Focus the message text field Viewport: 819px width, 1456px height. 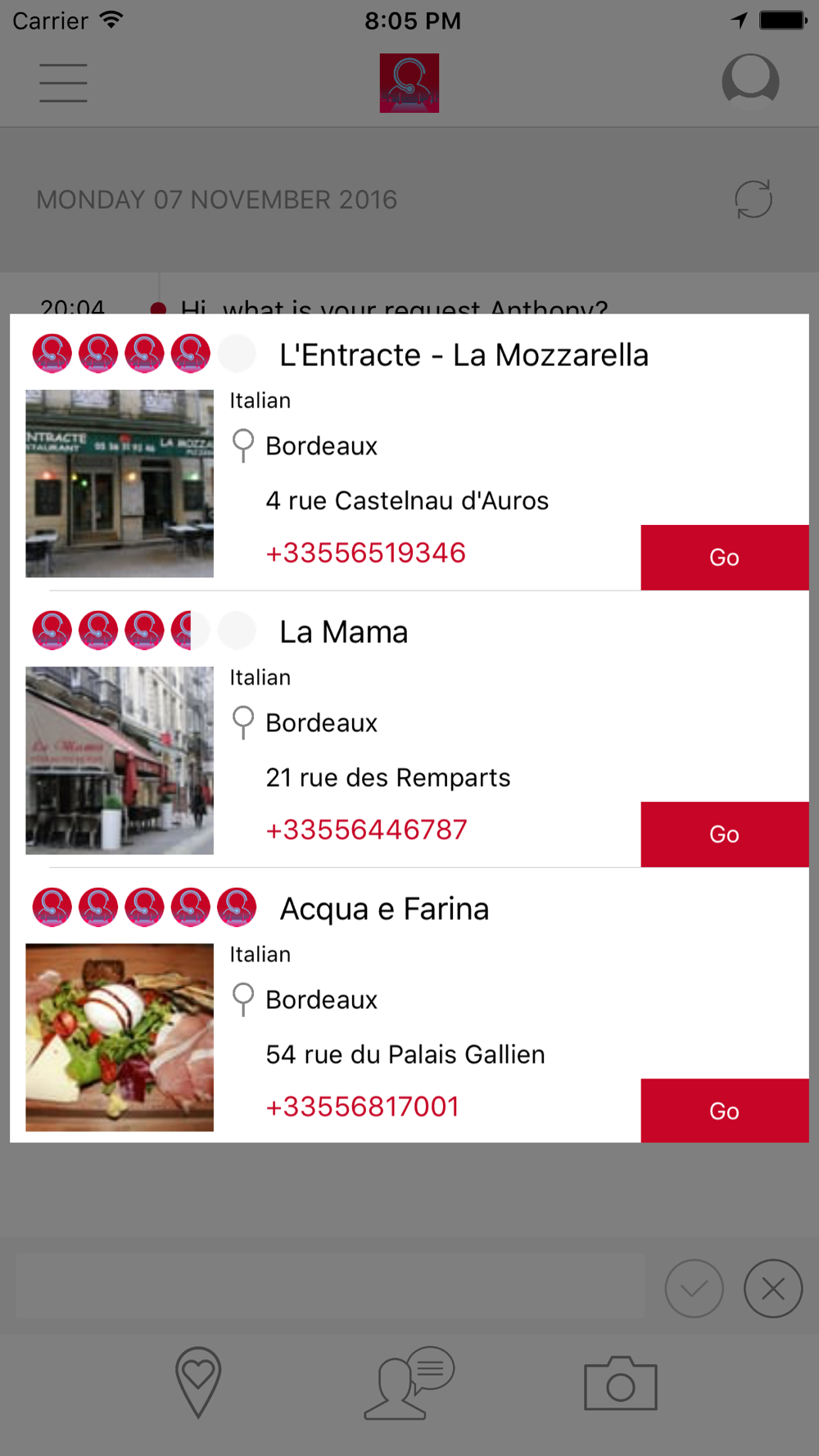click(x=329, y=1286)
